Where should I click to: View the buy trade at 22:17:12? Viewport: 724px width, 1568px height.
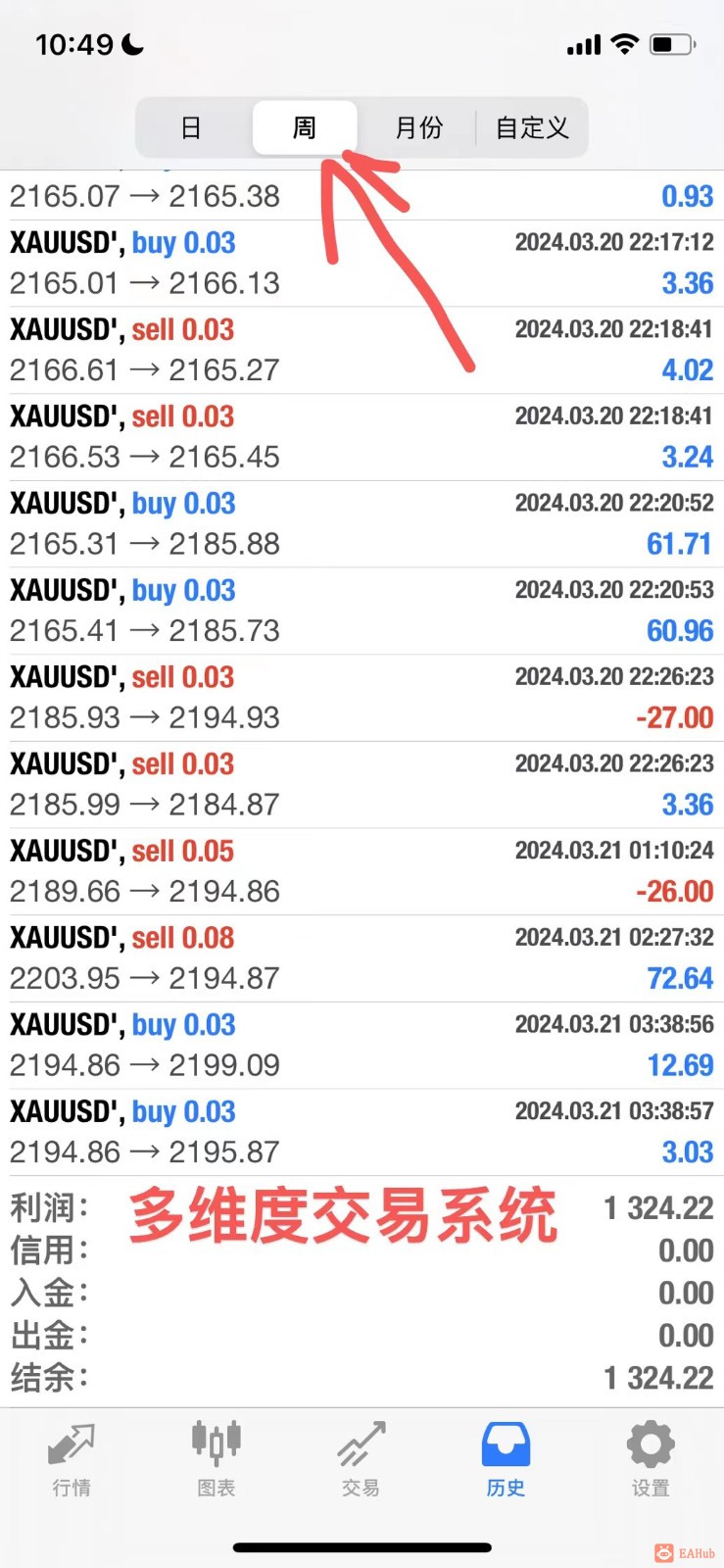362,264
